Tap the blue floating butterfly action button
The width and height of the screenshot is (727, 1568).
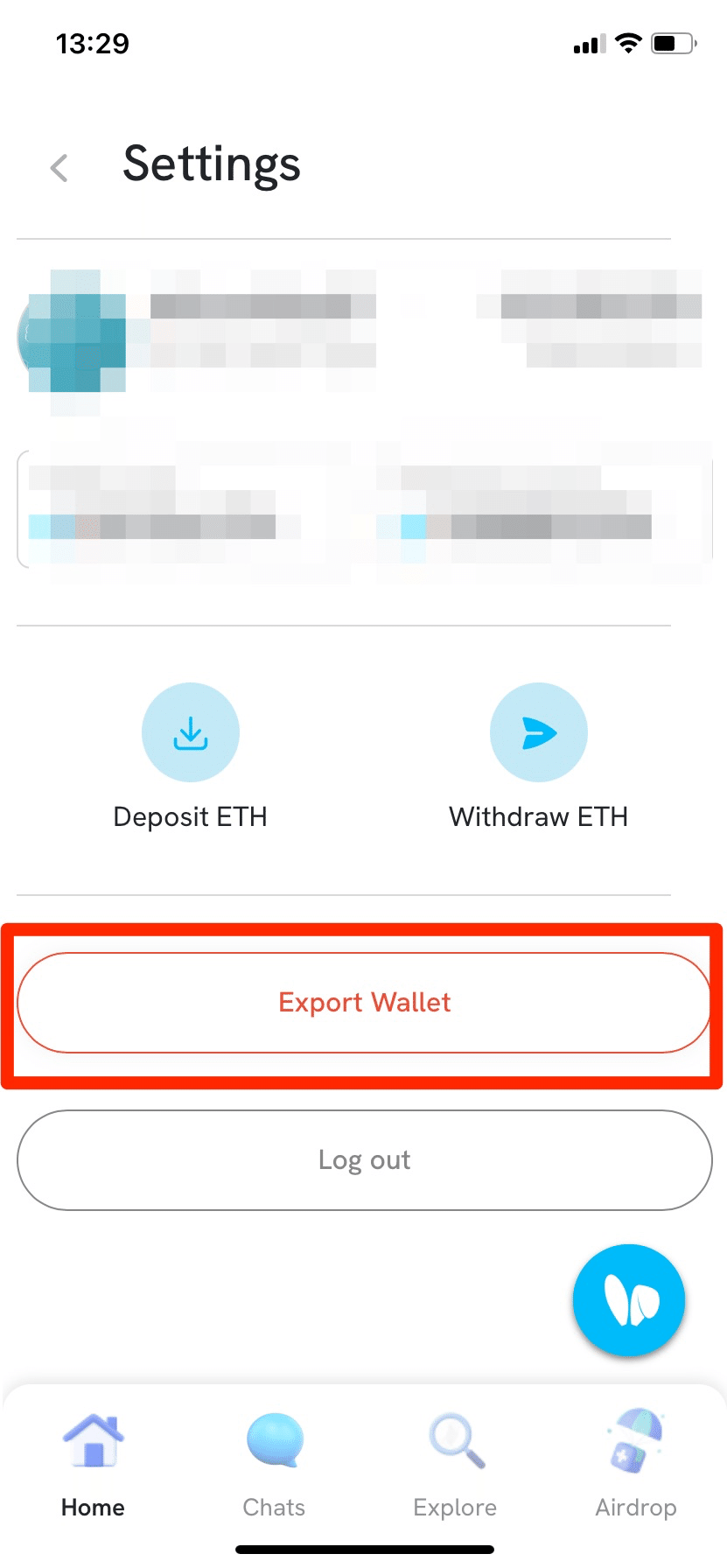coord(628,1300)
